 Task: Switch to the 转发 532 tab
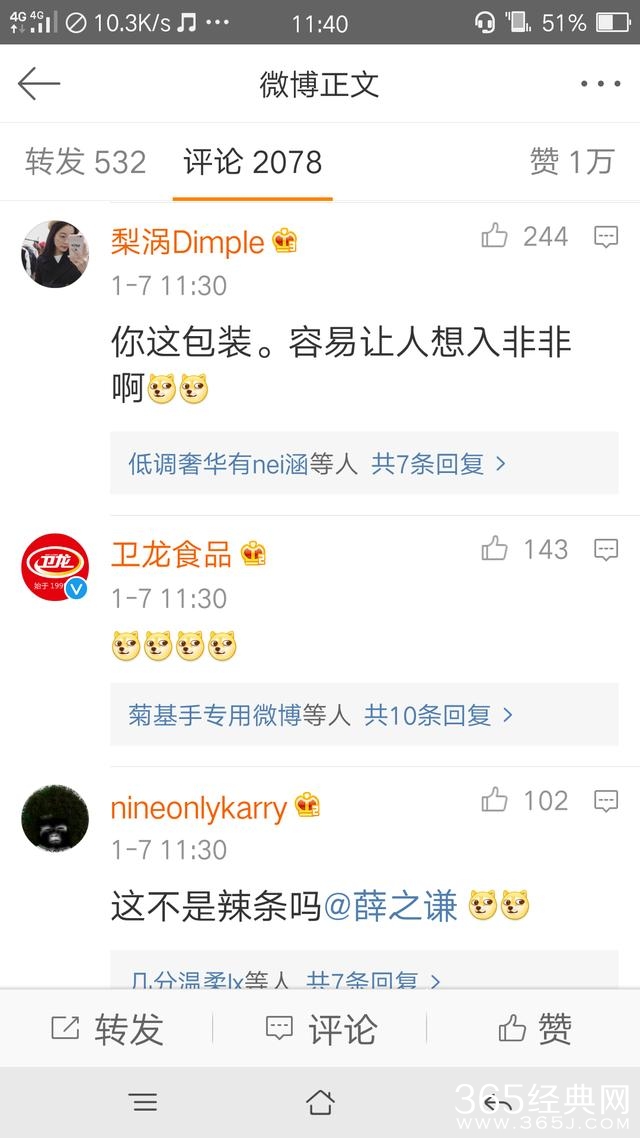(x=86, y=162)
